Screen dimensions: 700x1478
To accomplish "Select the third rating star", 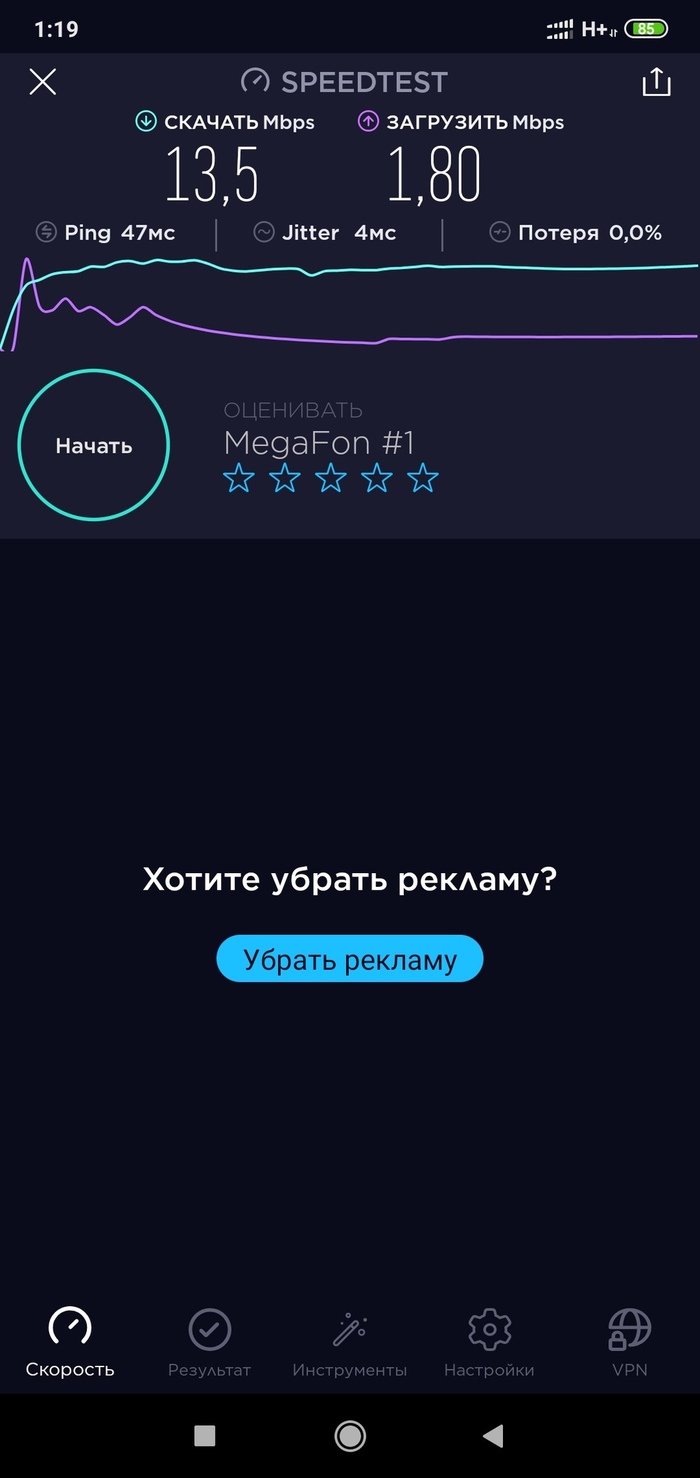I will pos(331,479).
